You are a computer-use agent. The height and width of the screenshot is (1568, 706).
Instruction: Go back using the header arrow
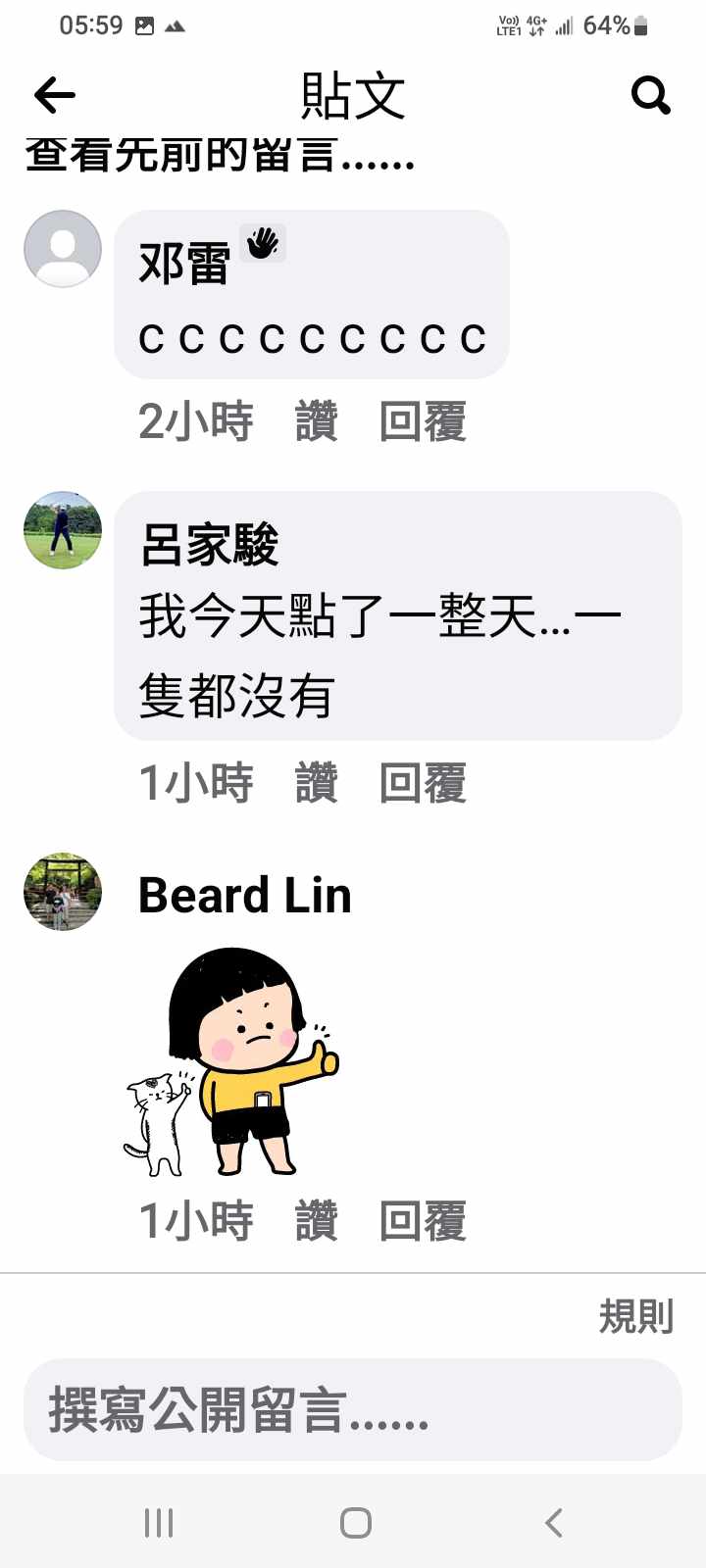pyautogui.click(x=55, y=95)
